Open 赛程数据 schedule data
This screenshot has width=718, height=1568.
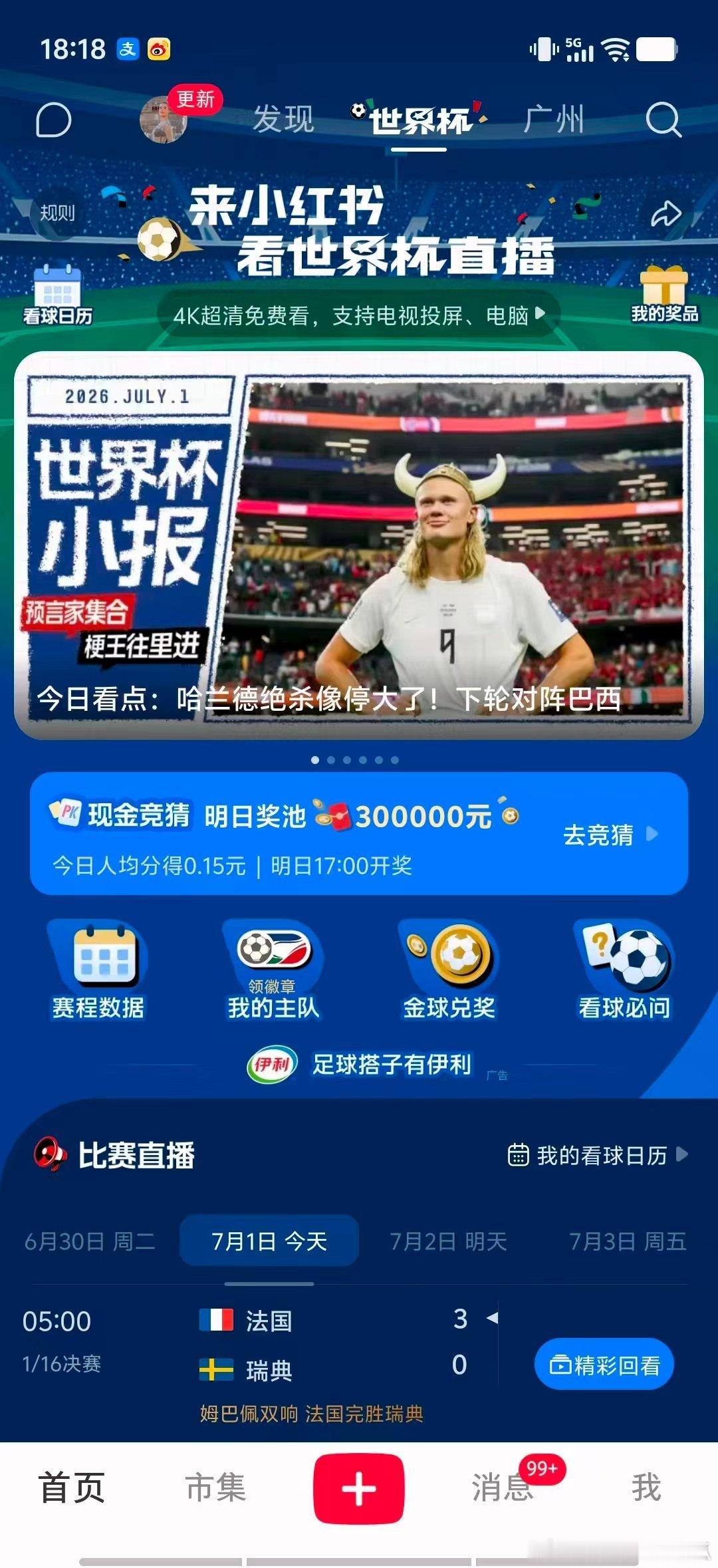98,972
